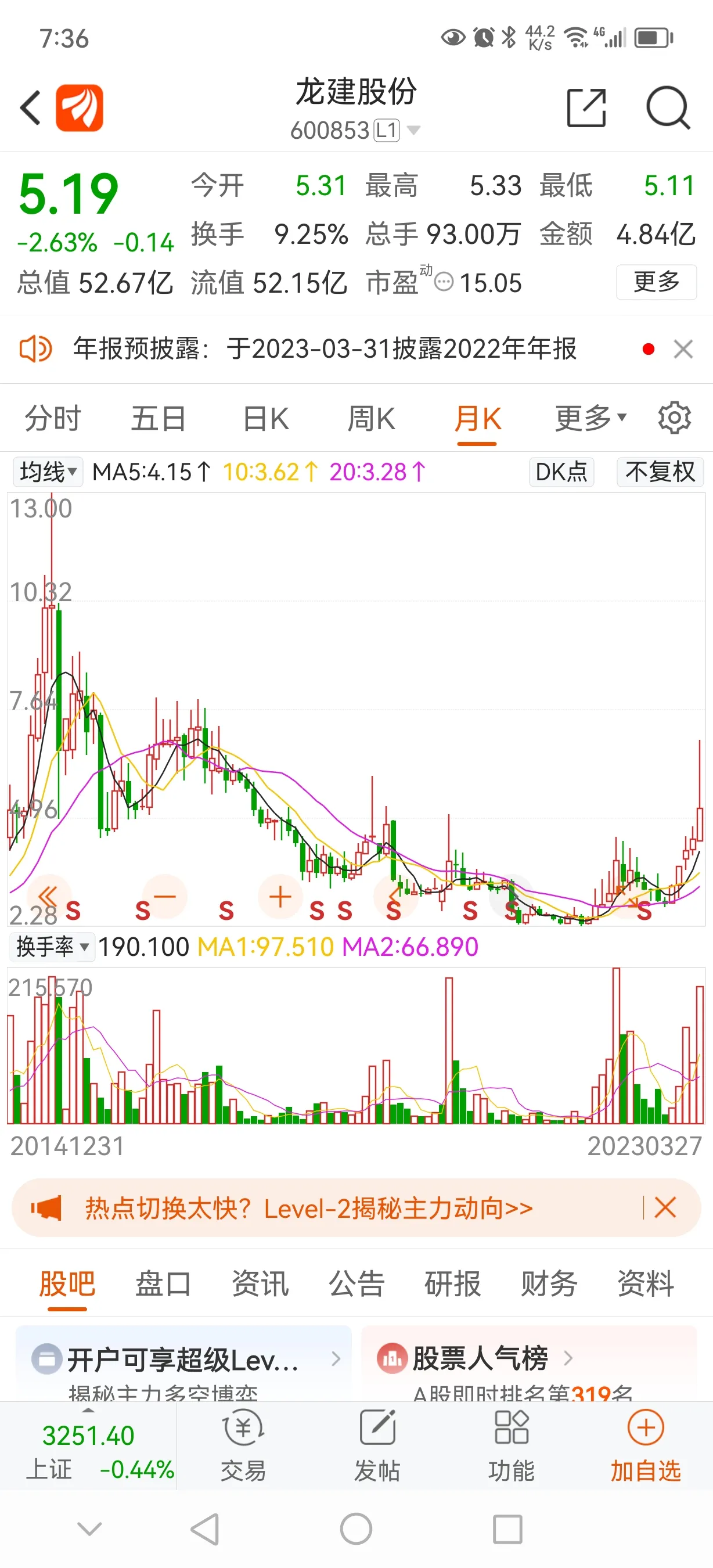
Task: Share this stock page
Action: pos(586,108)
